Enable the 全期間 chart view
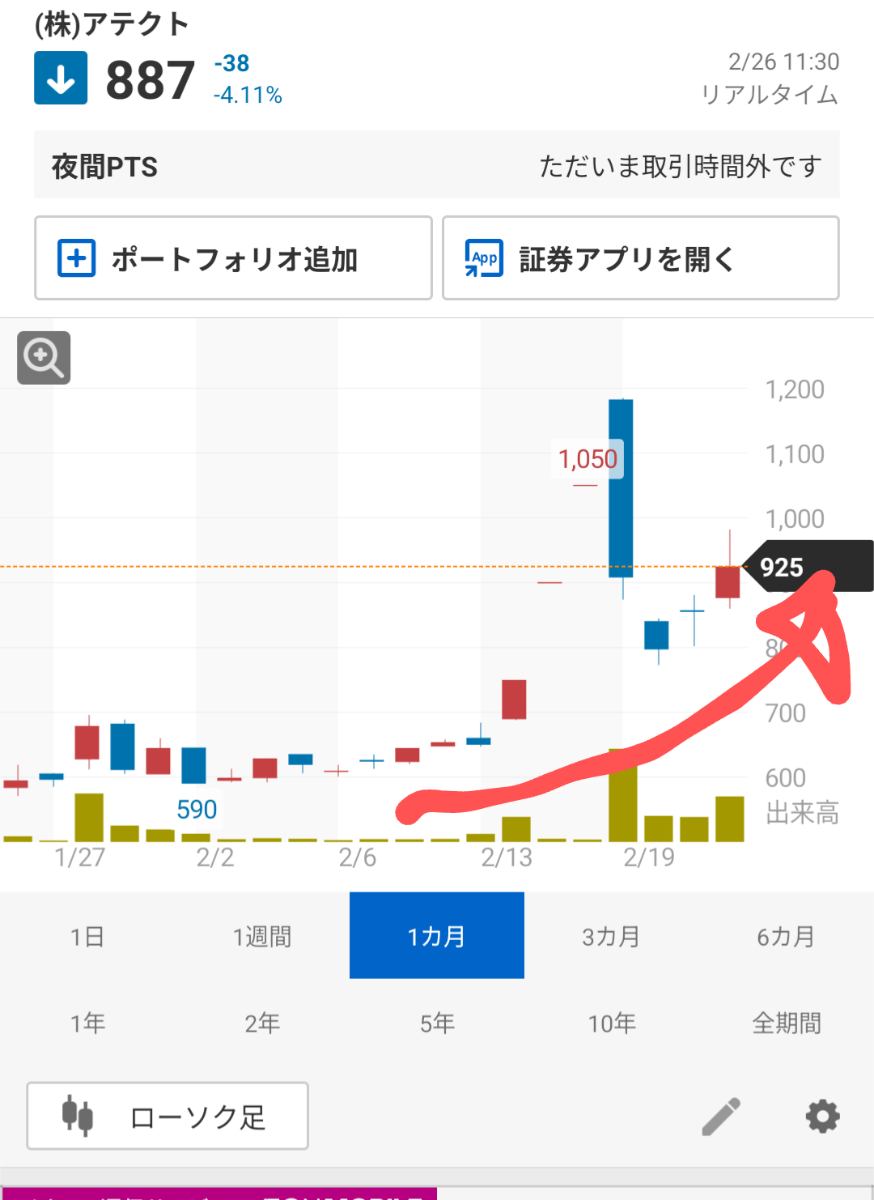 pos(786,1022)
